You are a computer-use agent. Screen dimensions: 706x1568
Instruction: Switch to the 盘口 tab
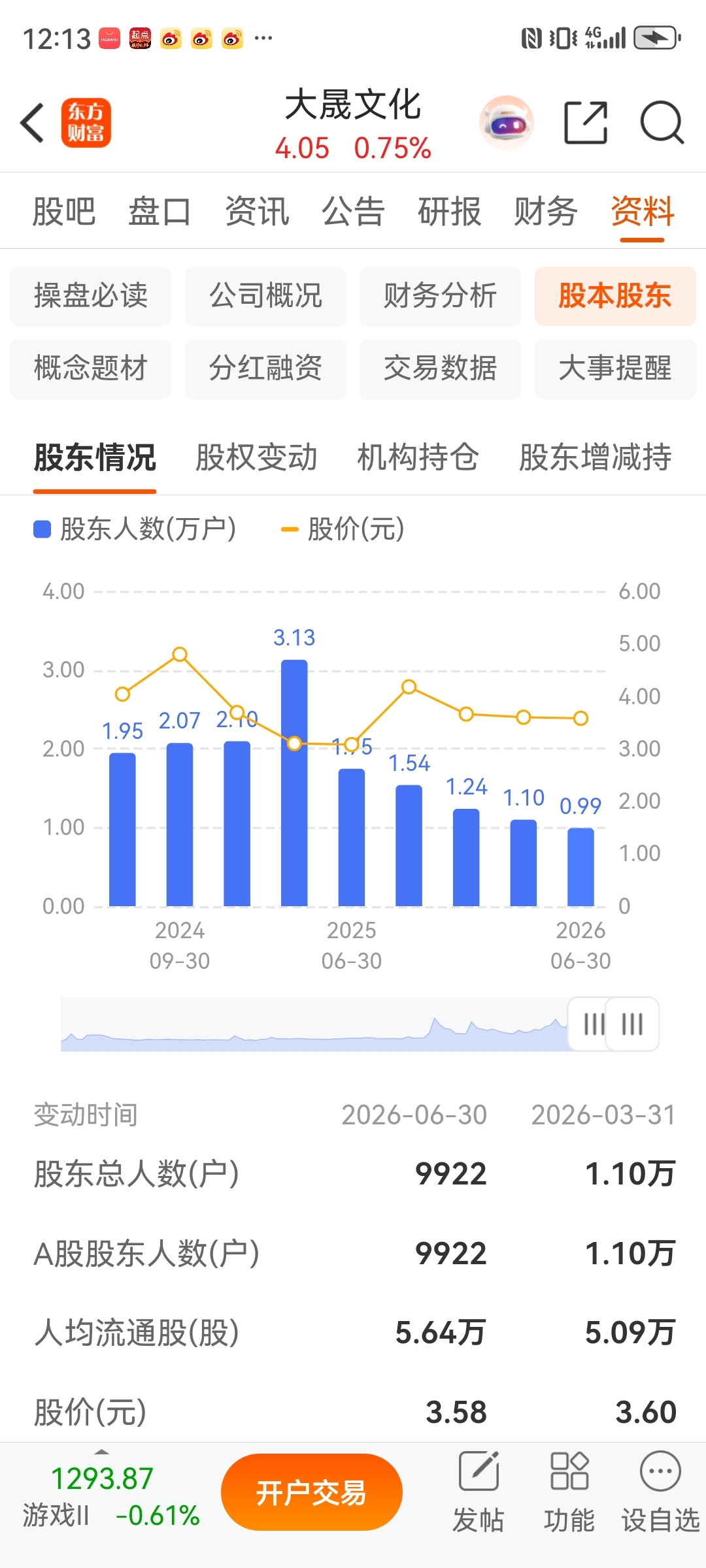pyautogui.click(x=160, y=211)
